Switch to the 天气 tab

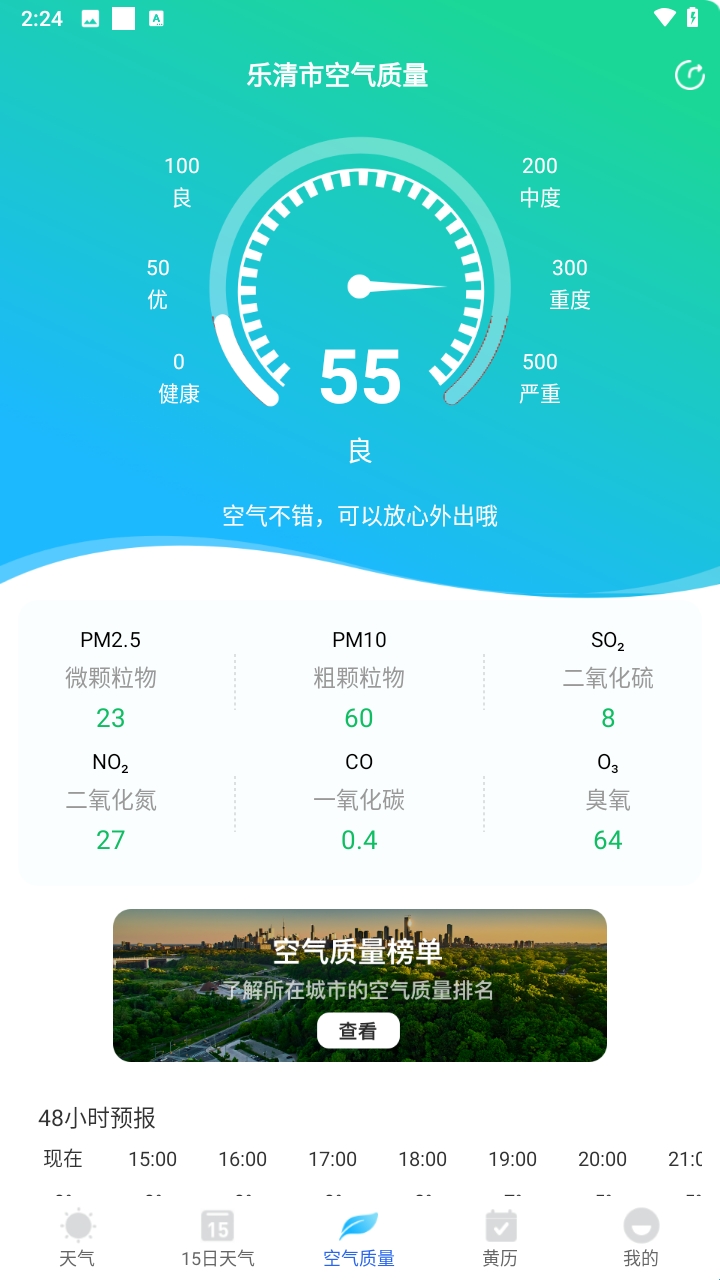77,1238
